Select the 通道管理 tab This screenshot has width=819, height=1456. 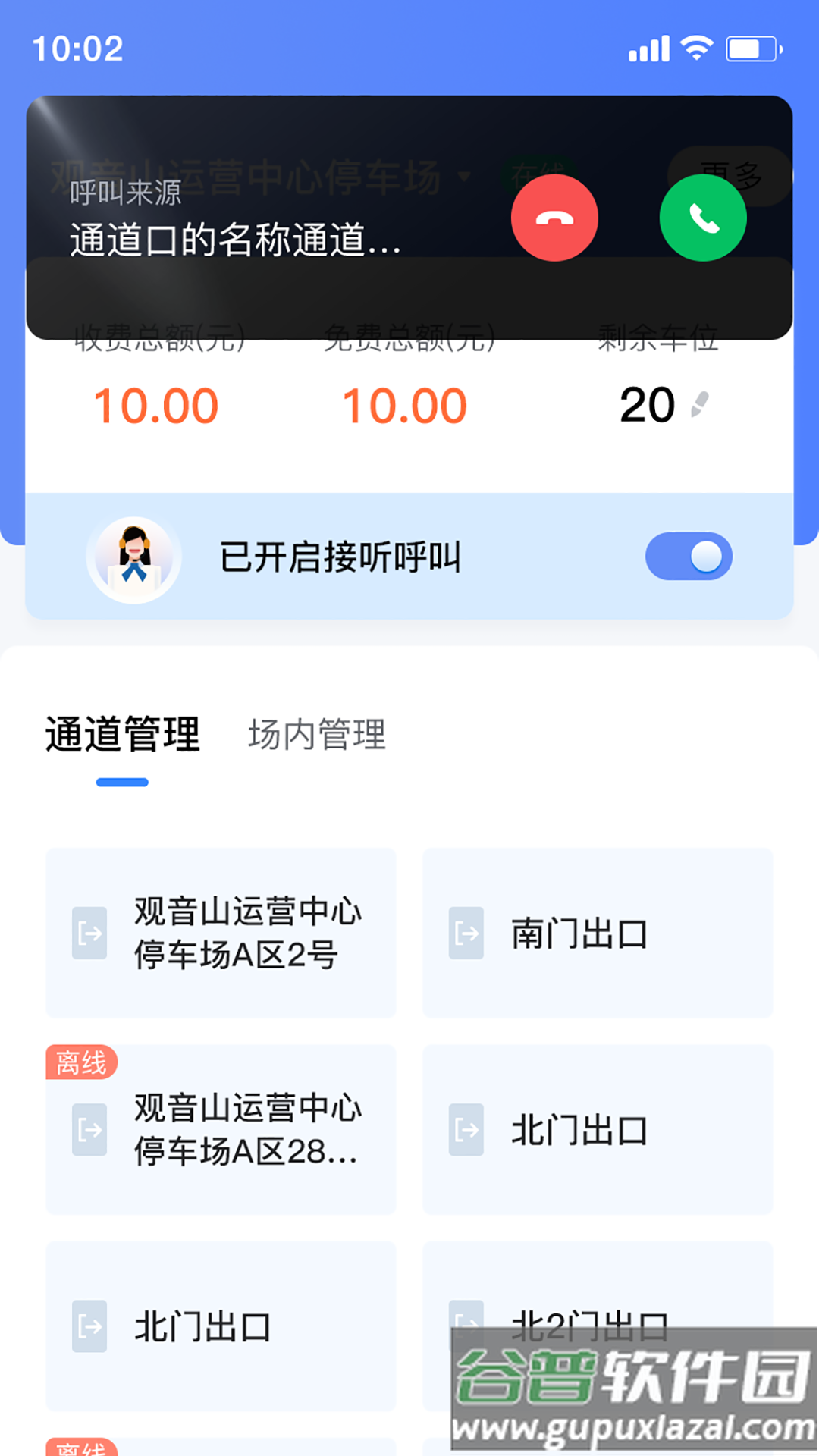click(x=121, y=733)
